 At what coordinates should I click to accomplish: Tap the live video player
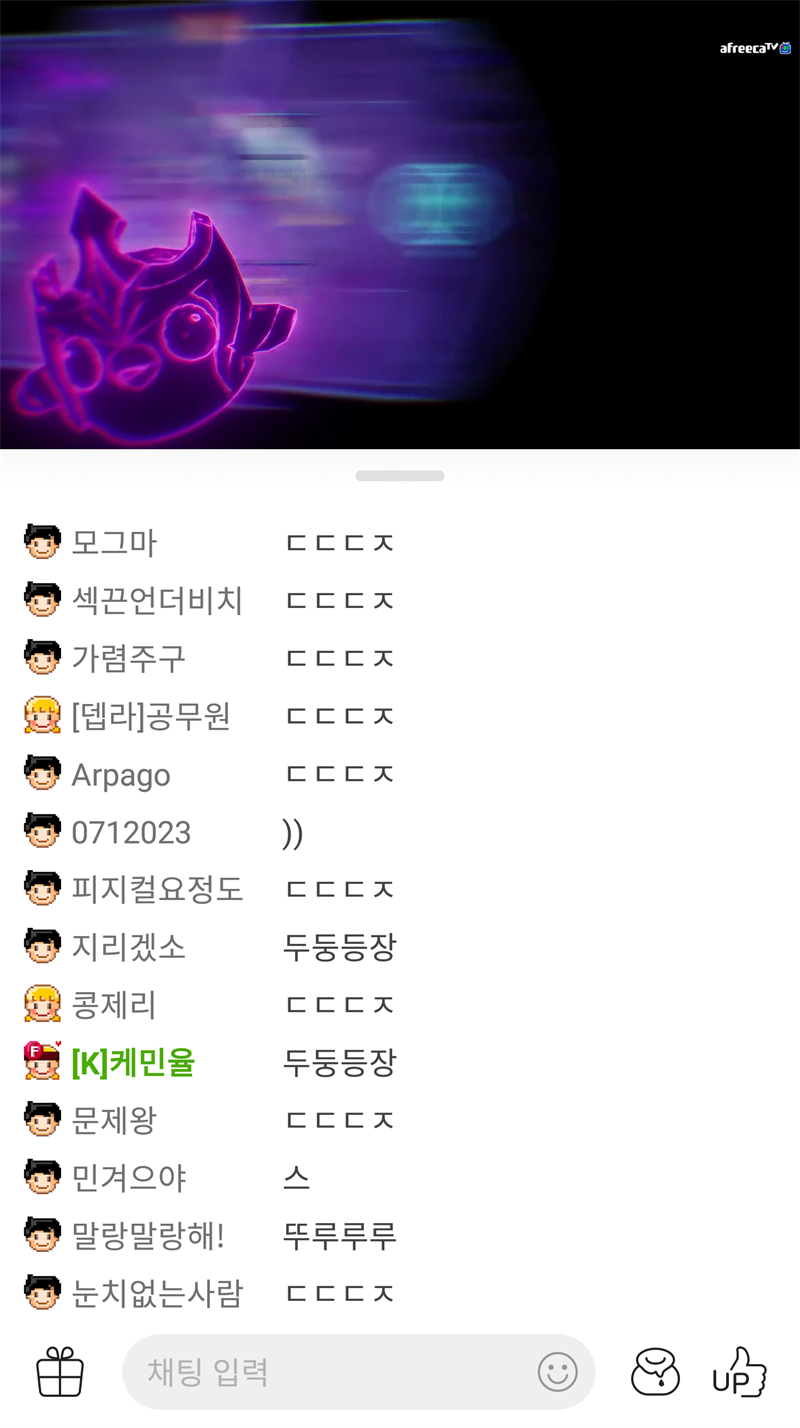click(x=400, y=225)
